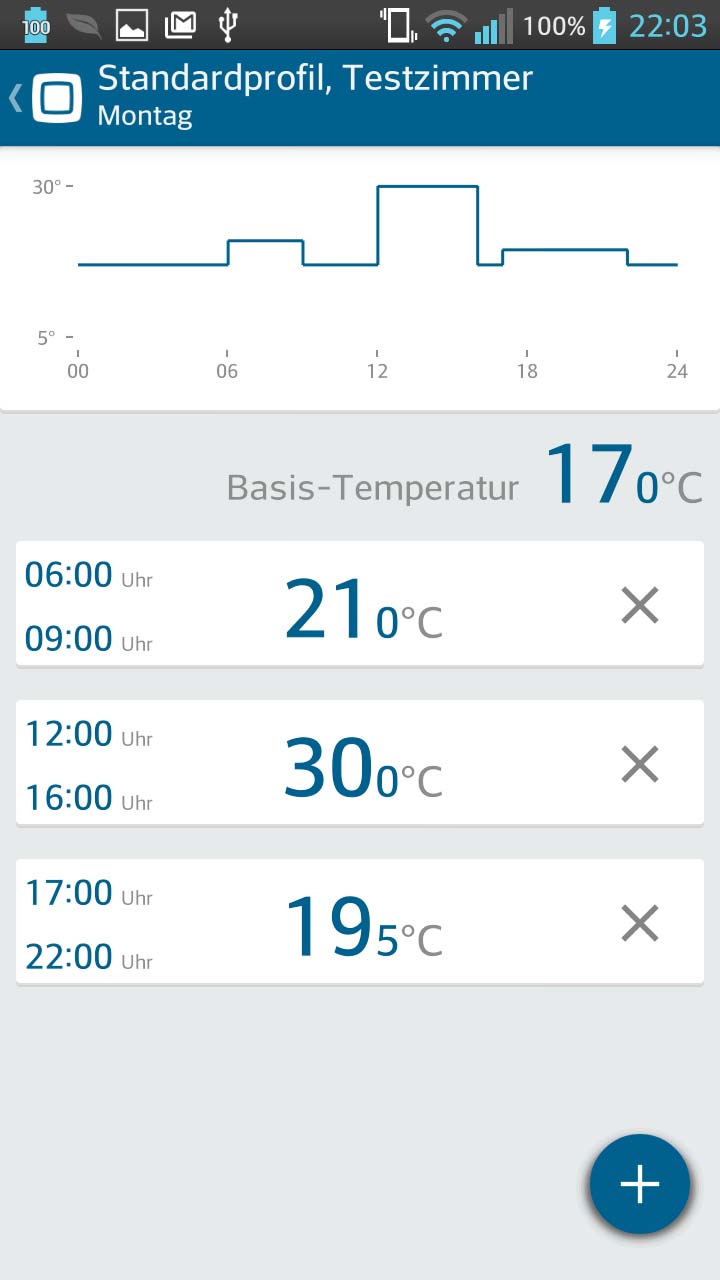This screenshot has height=1280, width=720.
Task: Change the 21.0°C slot temperature
Action: coord(364,609)
